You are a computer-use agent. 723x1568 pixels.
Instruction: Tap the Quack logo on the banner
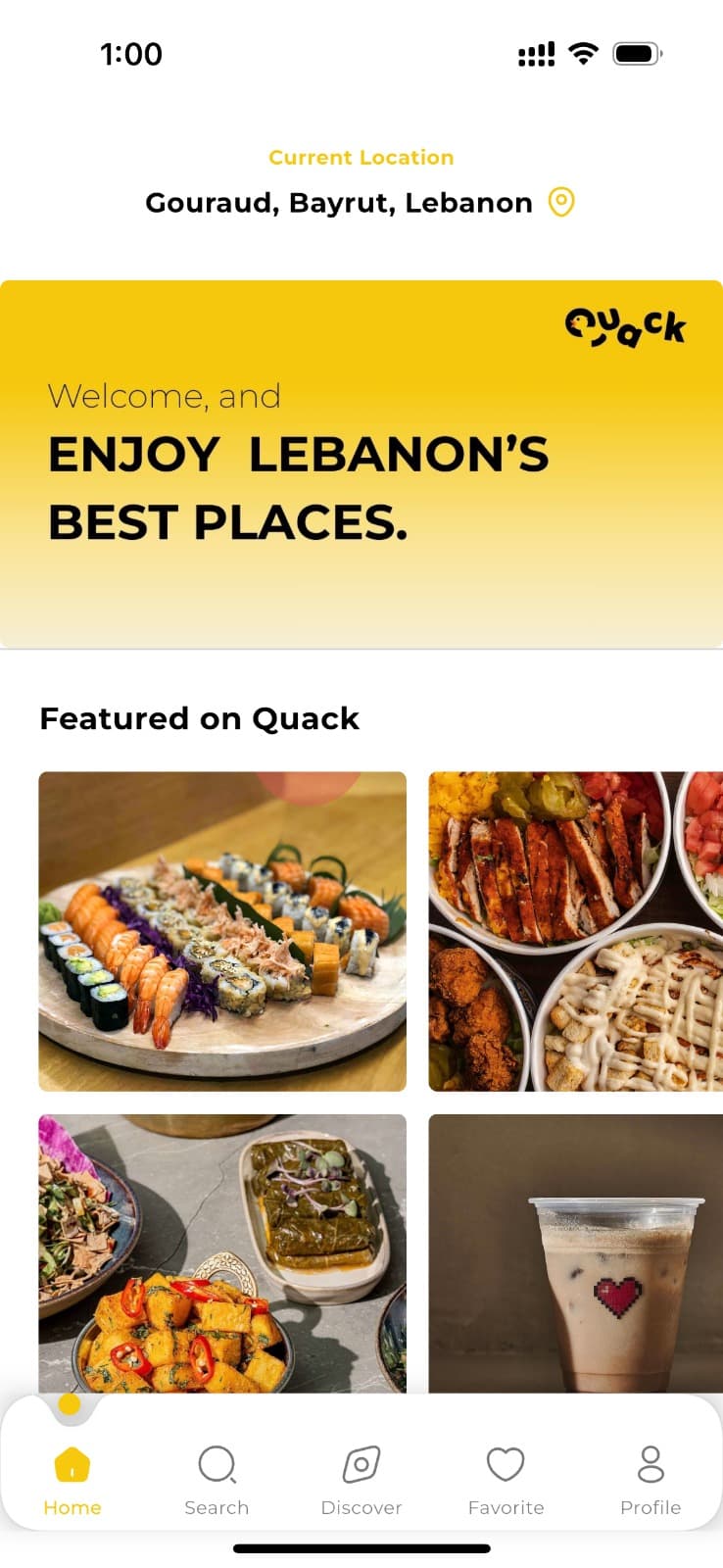click(627, 325)
